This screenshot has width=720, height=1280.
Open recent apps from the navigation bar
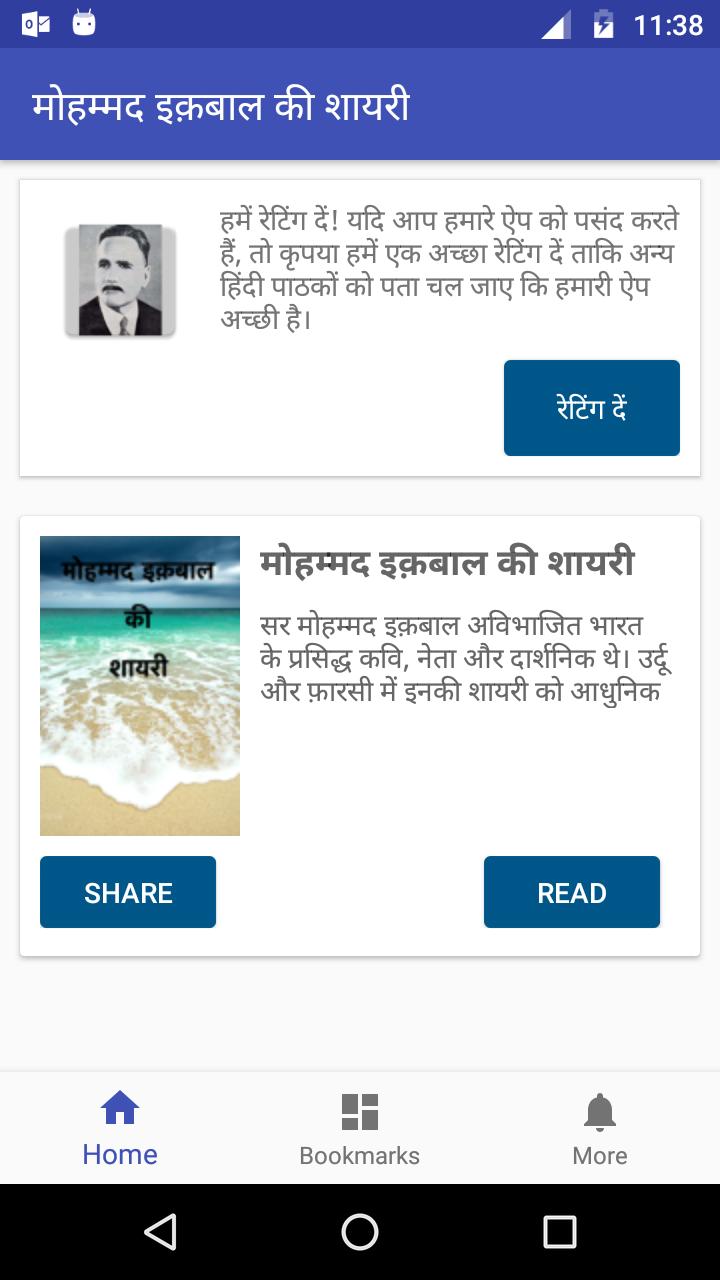pos(560,1232)
